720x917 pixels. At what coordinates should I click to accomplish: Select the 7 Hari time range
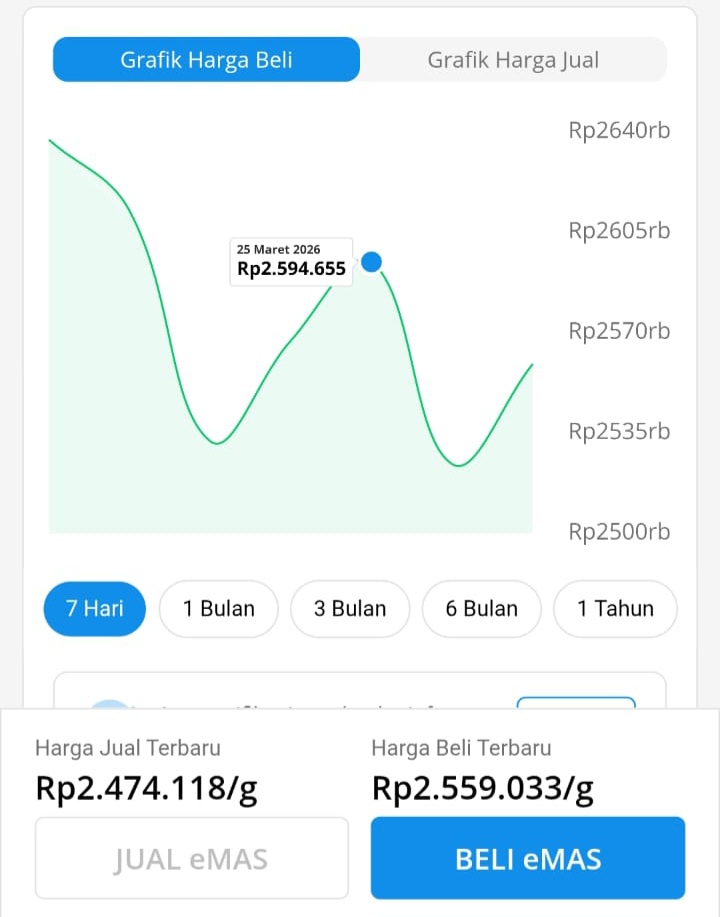94,608
